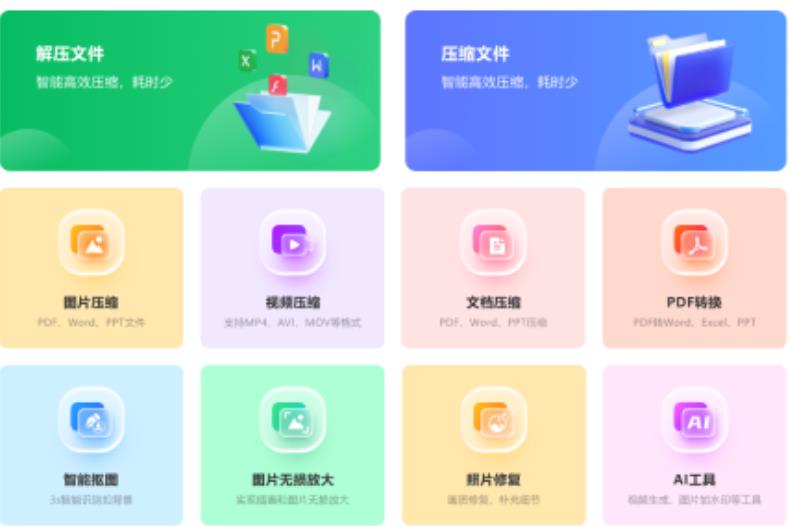
Task: Open 智能抠图 tool
Action: point(91,444)
